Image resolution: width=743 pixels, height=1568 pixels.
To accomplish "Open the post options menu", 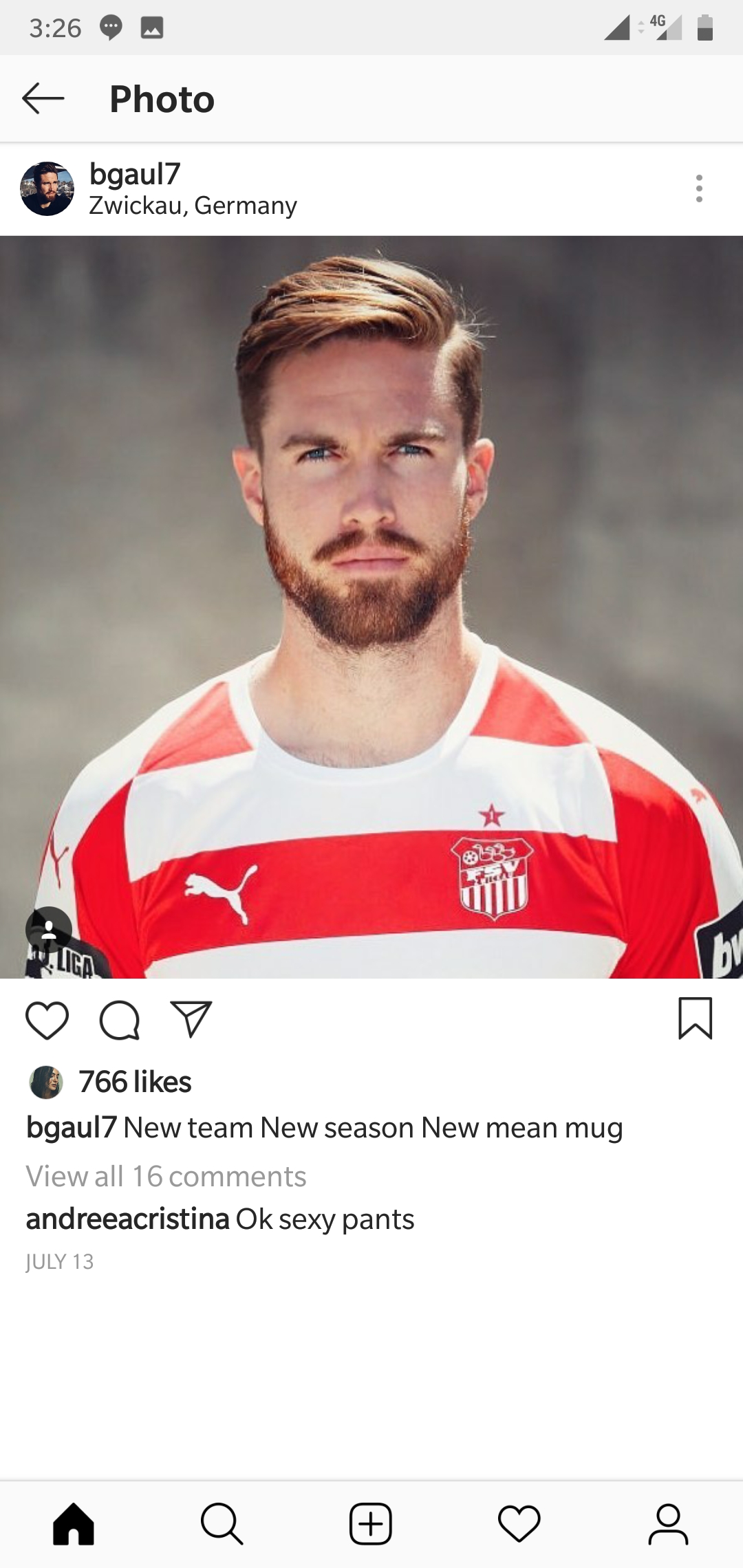I will (699, 188).
